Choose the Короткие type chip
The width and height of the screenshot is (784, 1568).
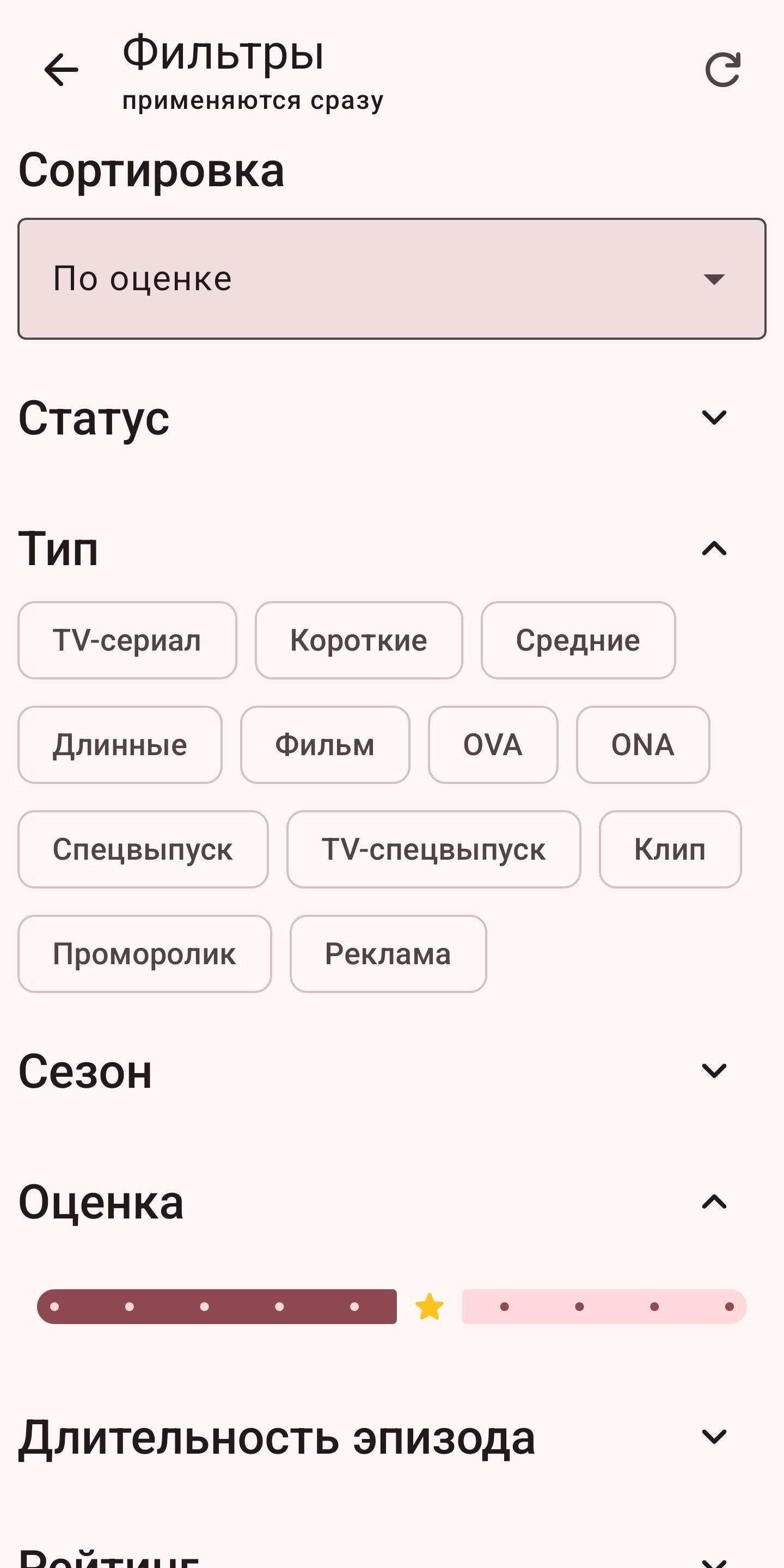(359, 640)
